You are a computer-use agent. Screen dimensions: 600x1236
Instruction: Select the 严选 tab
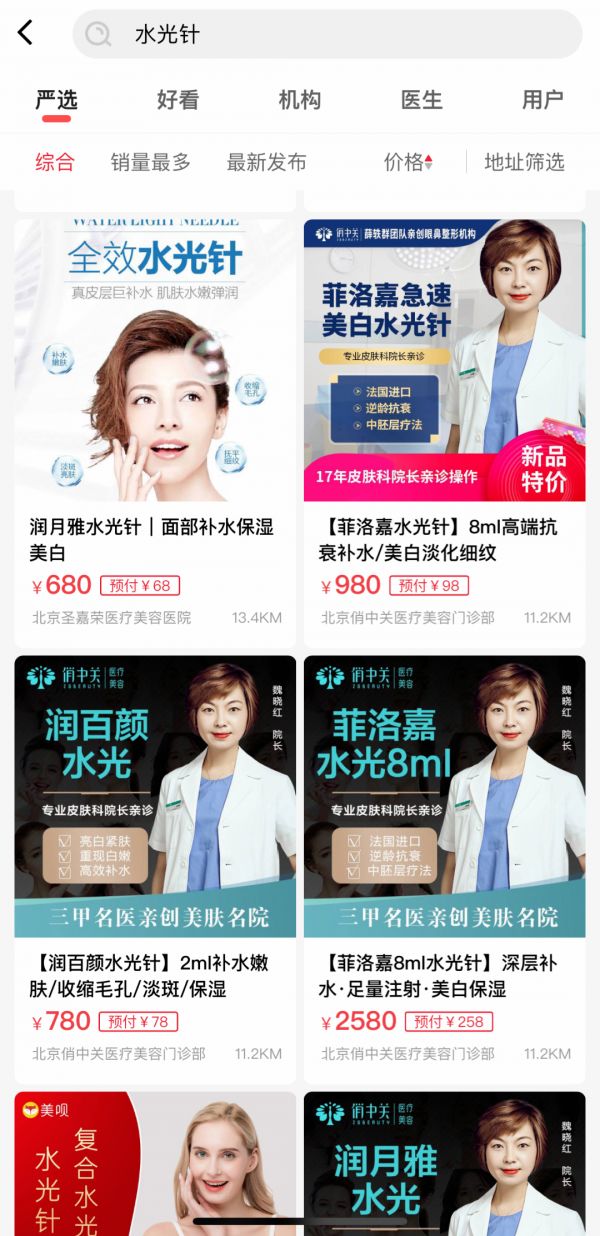56,99
